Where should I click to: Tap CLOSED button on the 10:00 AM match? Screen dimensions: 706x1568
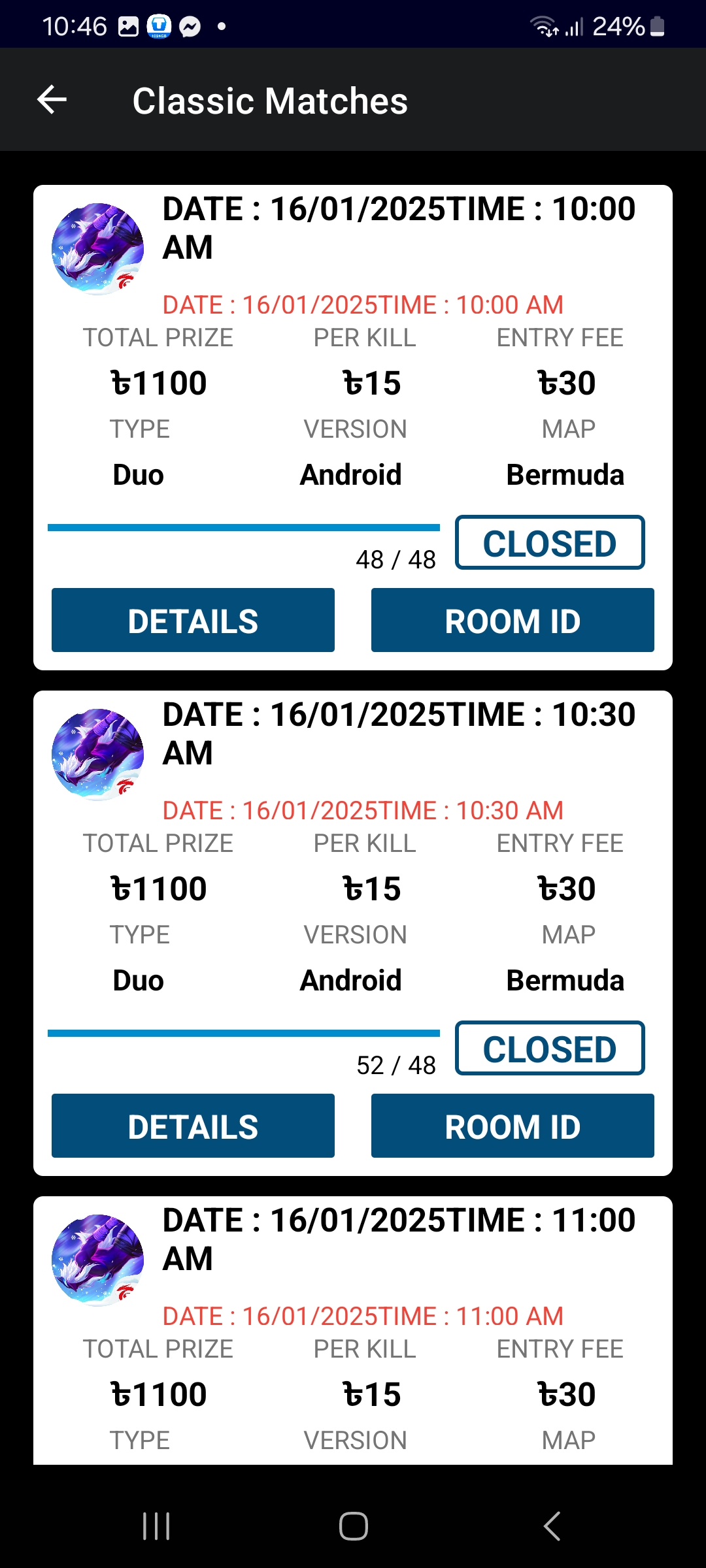click(x=550, y=543)
